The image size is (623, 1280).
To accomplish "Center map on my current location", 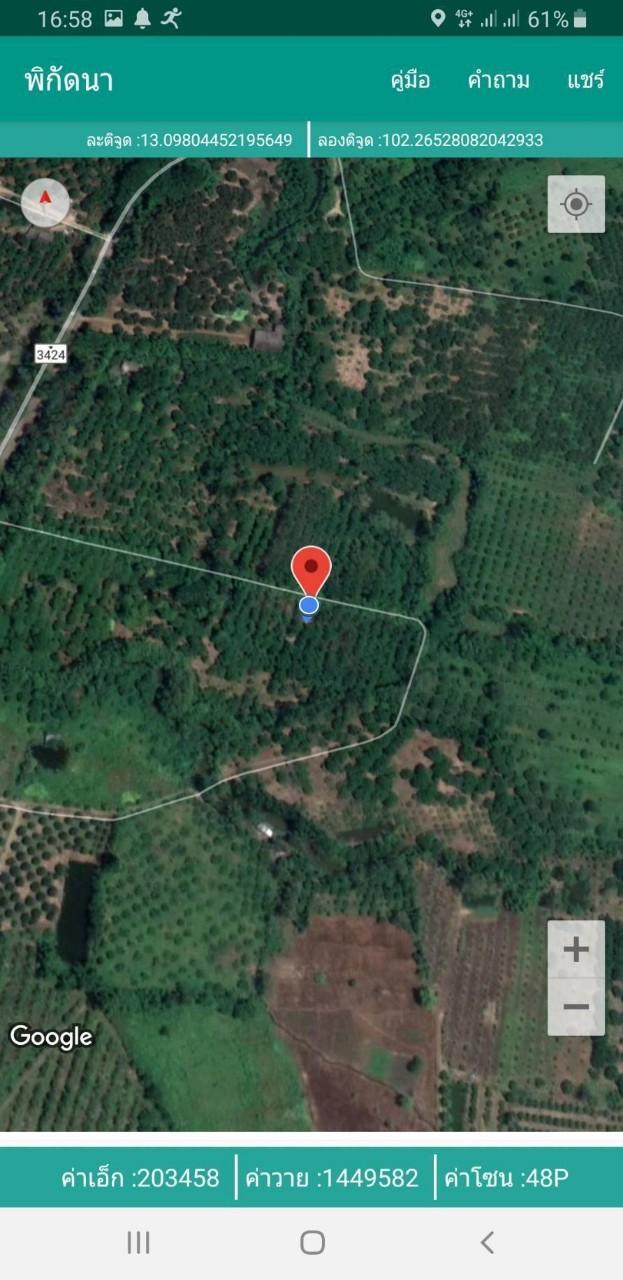I will pyautogui.click(x=576, y=205).
